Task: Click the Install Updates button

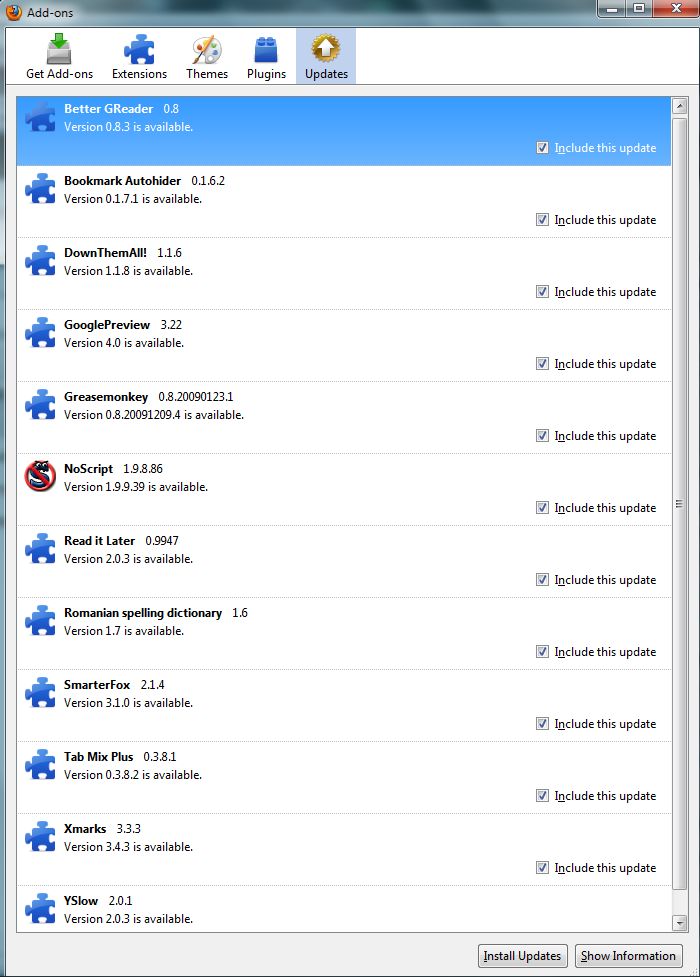Action: tap(523, 956)
